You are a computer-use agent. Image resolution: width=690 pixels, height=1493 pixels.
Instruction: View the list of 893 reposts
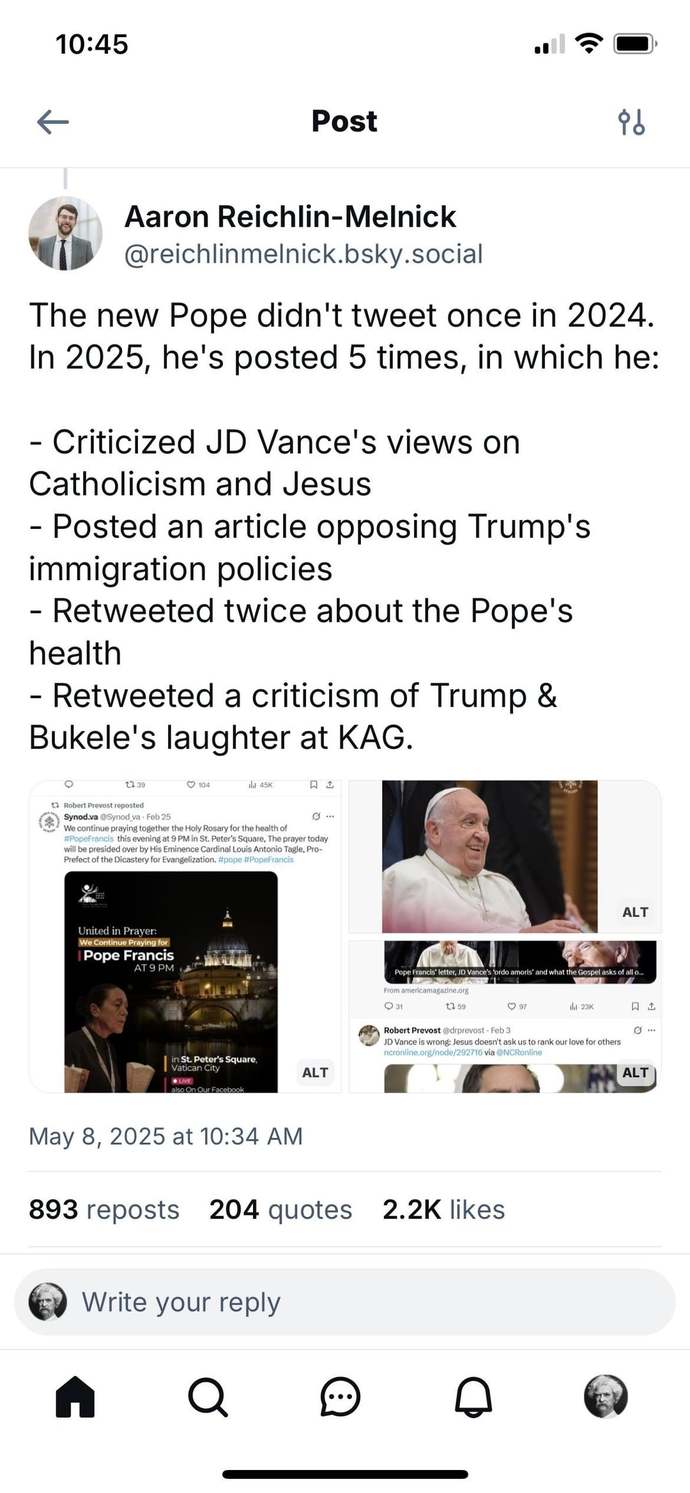[x=104, y=1209]
